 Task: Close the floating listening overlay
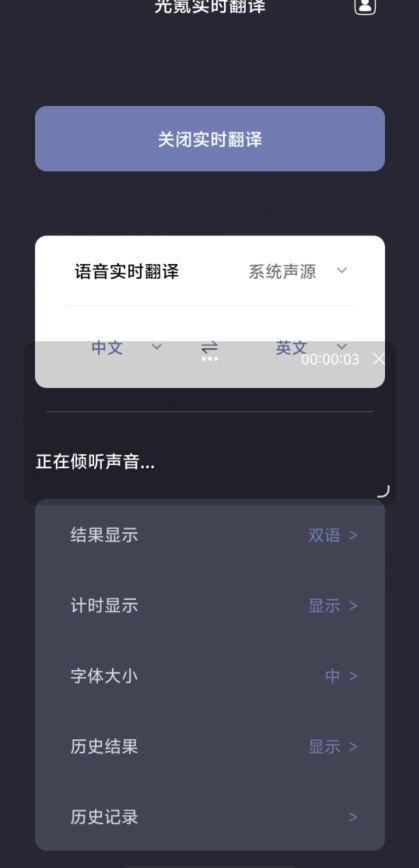pos(379,359)
